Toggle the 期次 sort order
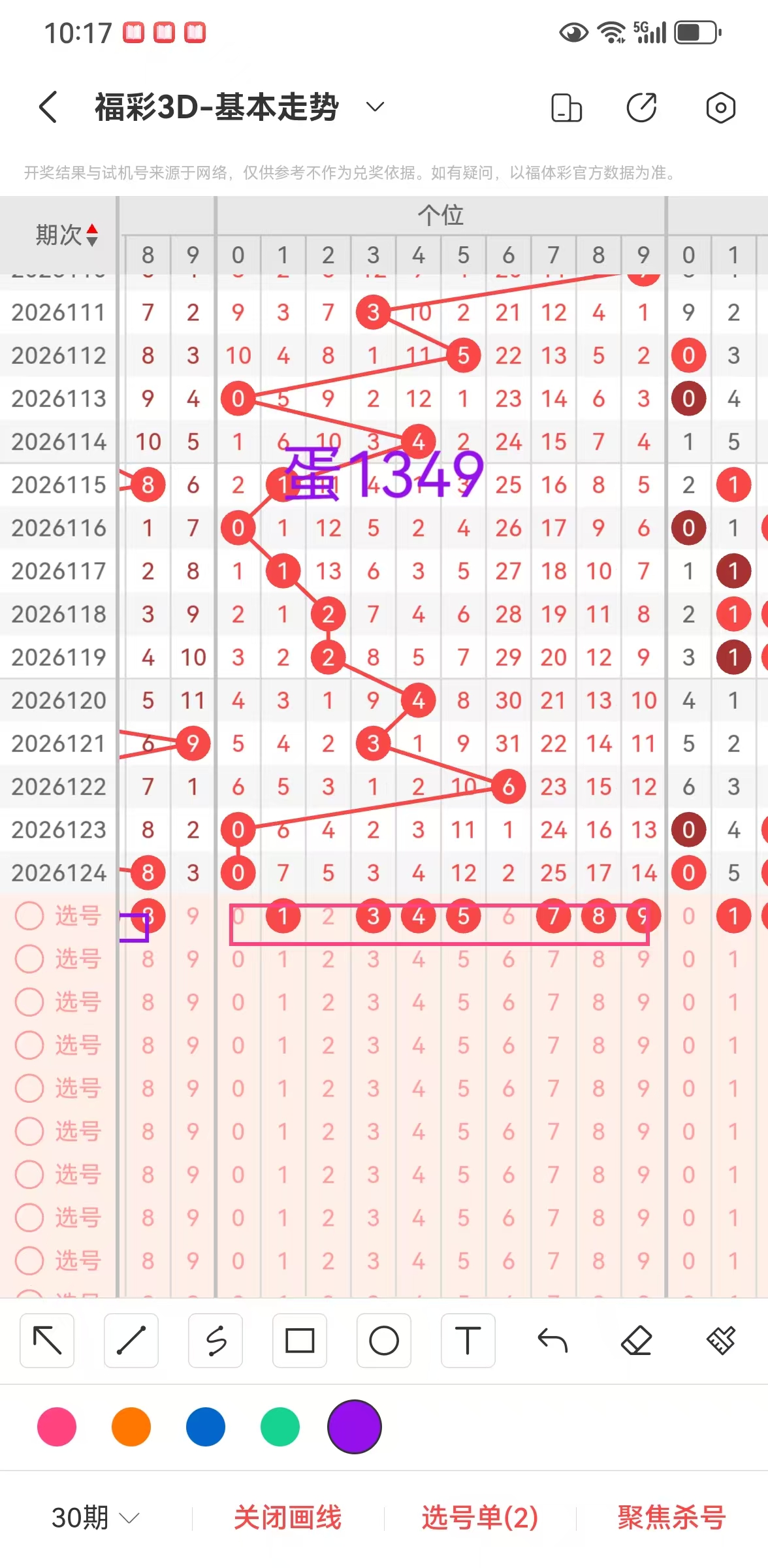 click(67, 235)
